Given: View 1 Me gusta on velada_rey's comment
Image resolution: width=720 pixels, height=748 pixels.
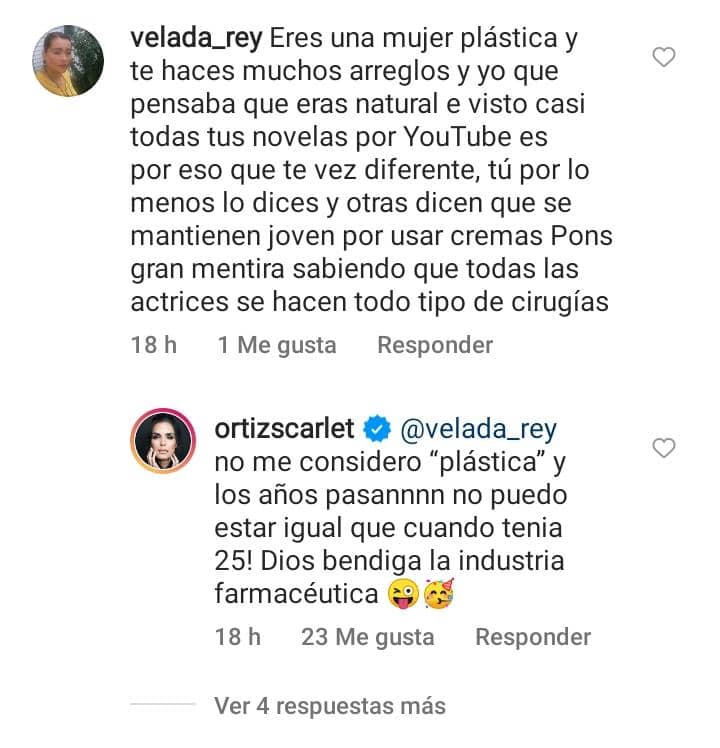Looking at the screenshot, I should (277, 345).
